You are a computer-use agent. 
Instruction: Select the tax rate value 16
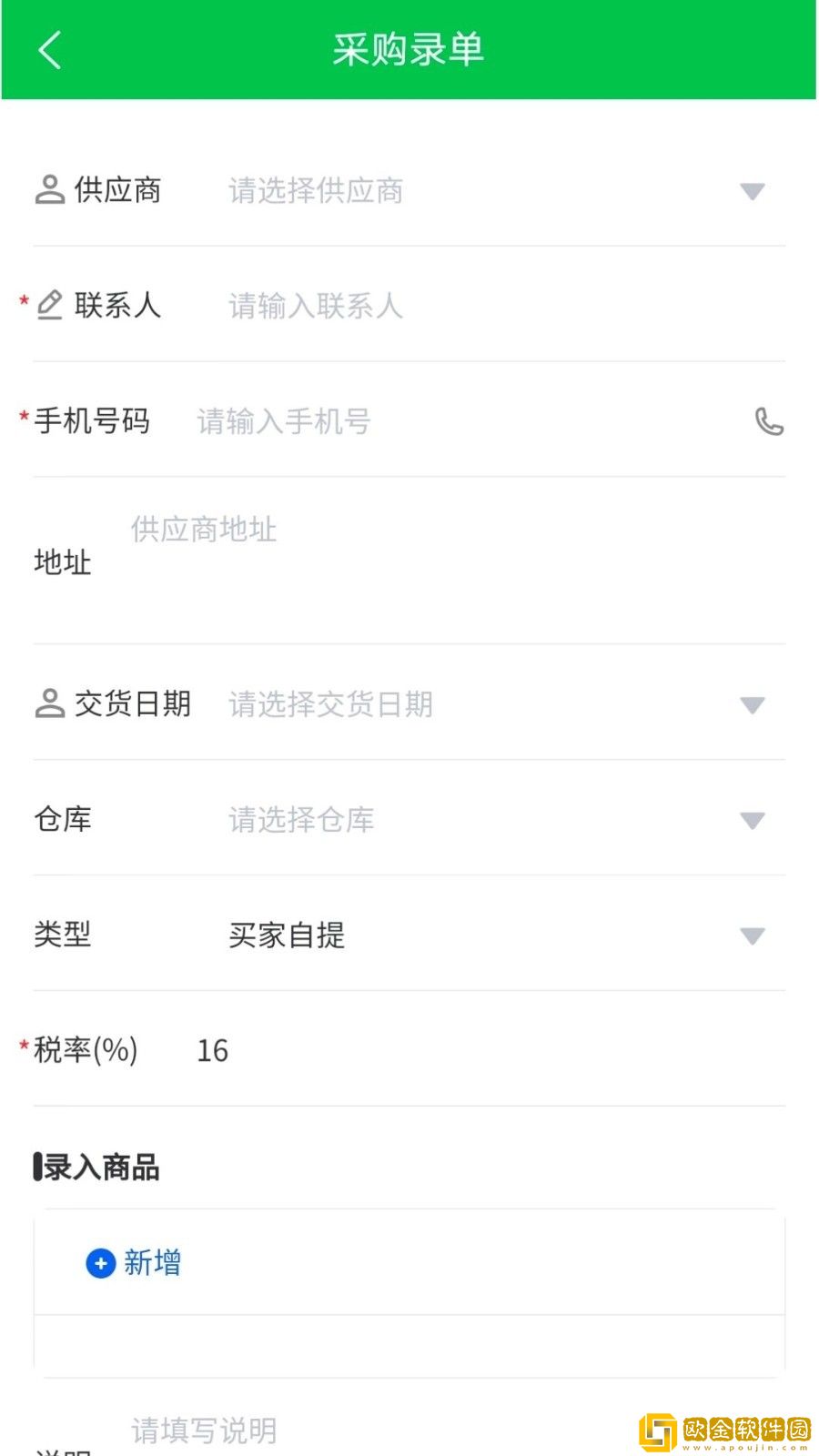pos(211,1051)
